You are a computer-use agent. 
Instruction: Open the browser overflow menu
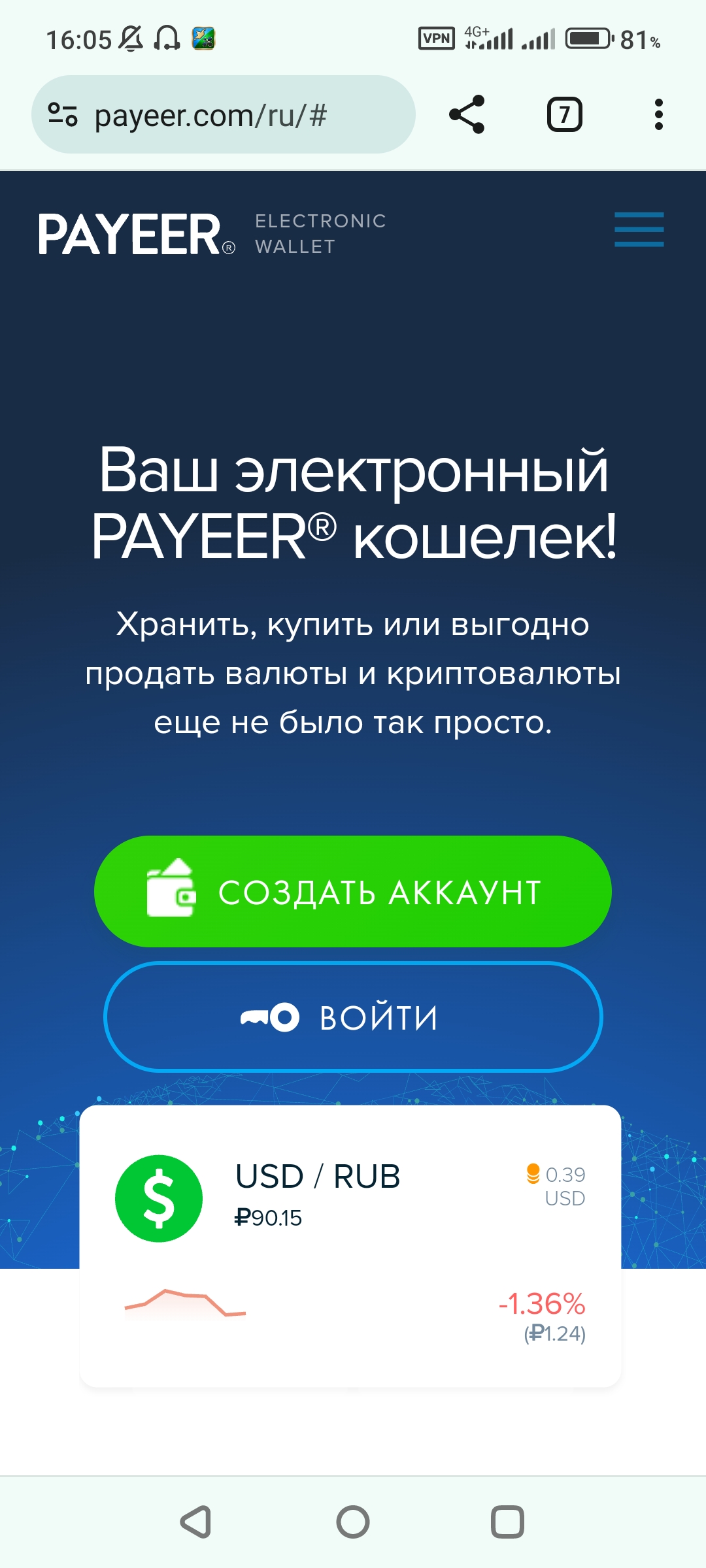(x=658, y=115)
